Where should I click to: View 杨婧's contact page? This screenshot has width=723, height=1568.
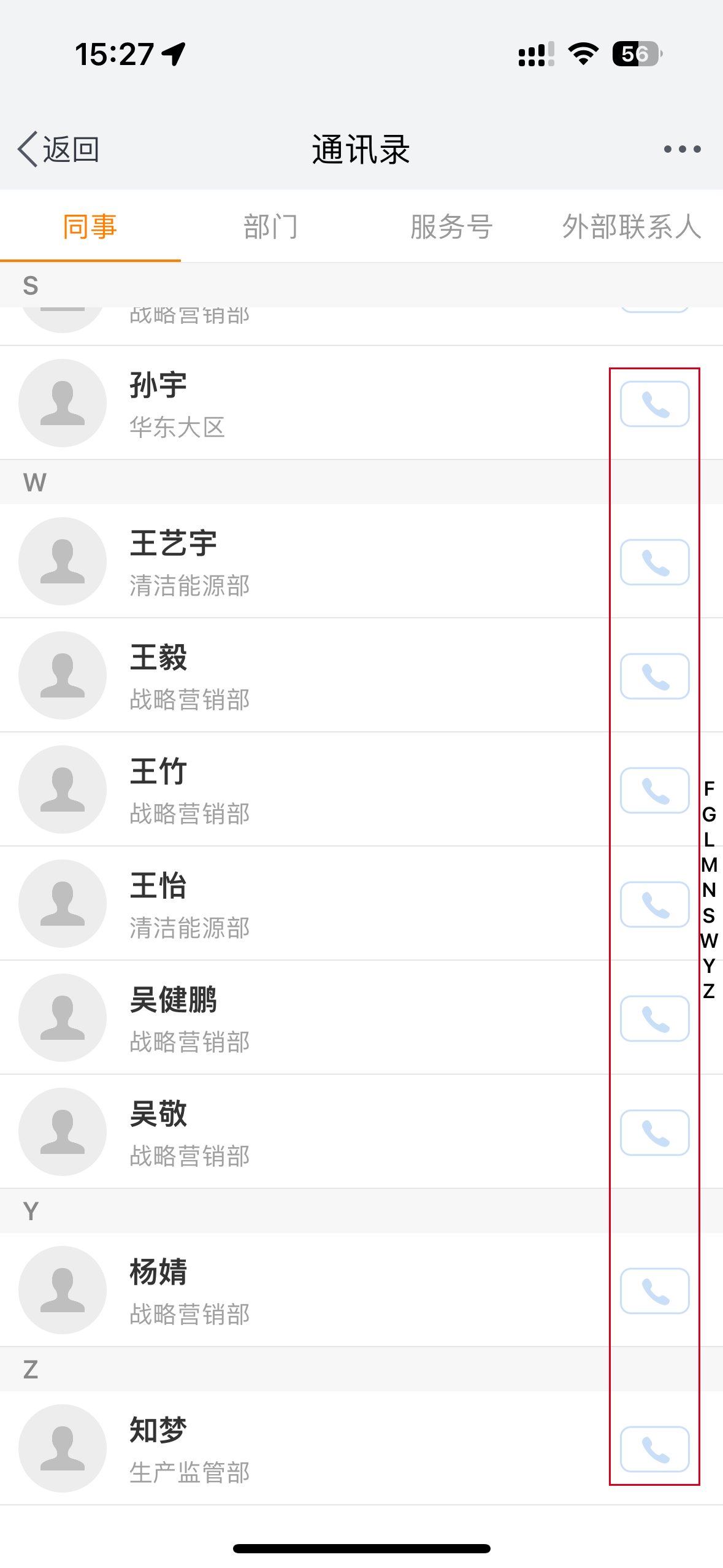click(x=245, y=1290)
